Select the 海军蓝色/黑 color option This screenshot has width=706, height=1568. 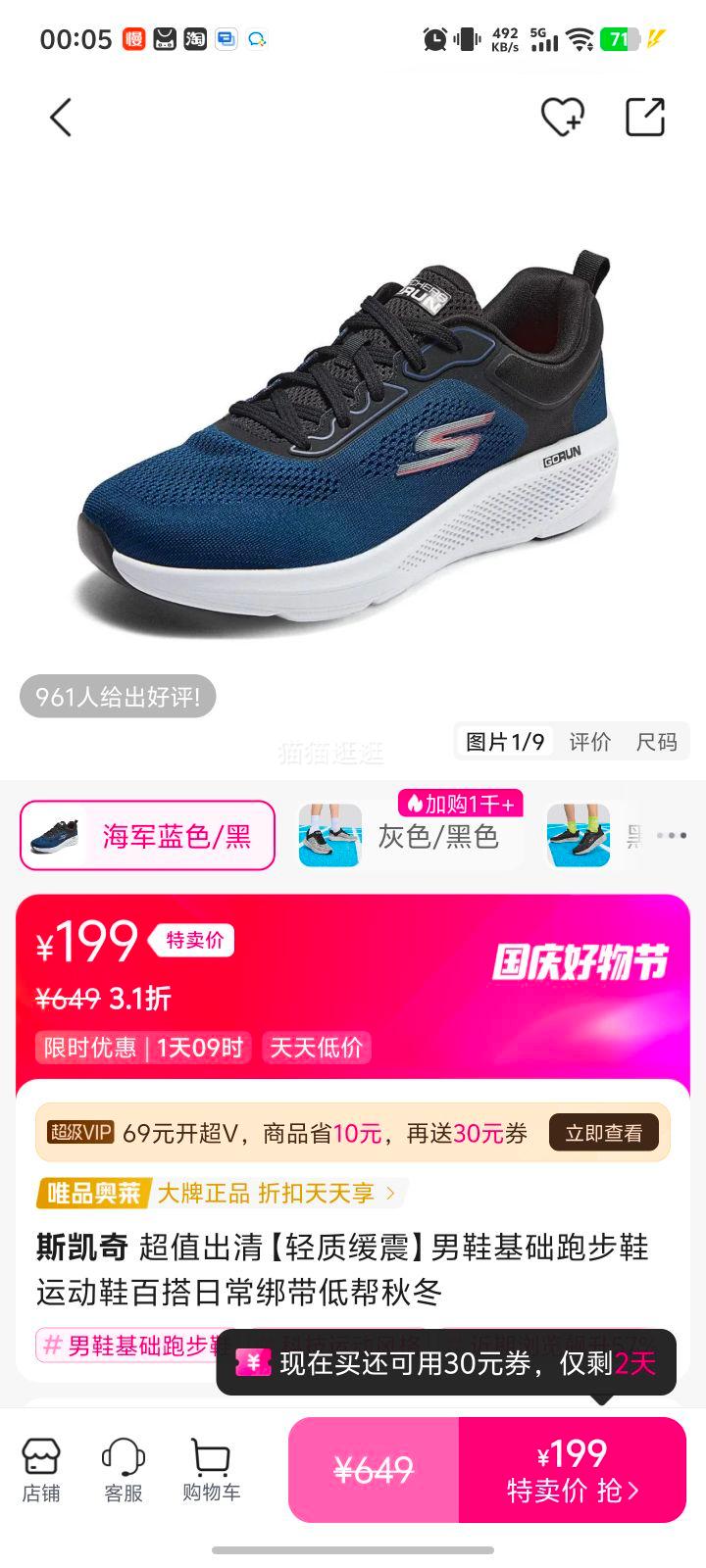point(147,836)
